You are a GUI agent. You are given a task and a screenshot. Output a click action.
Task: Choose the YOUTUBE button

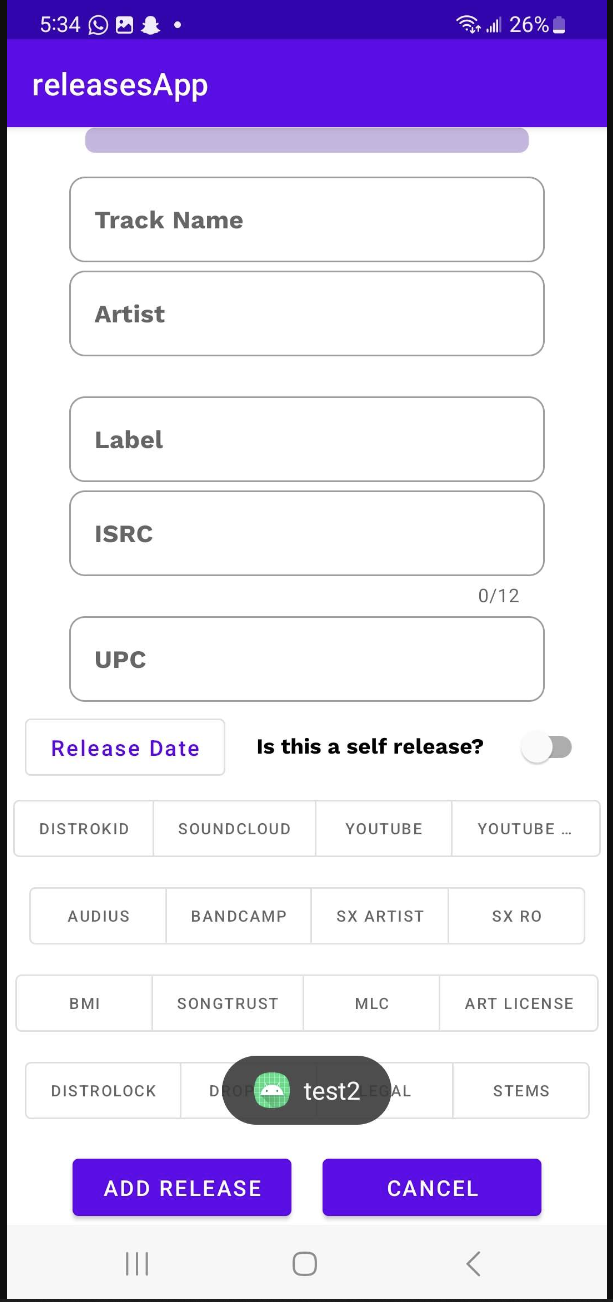384,829
